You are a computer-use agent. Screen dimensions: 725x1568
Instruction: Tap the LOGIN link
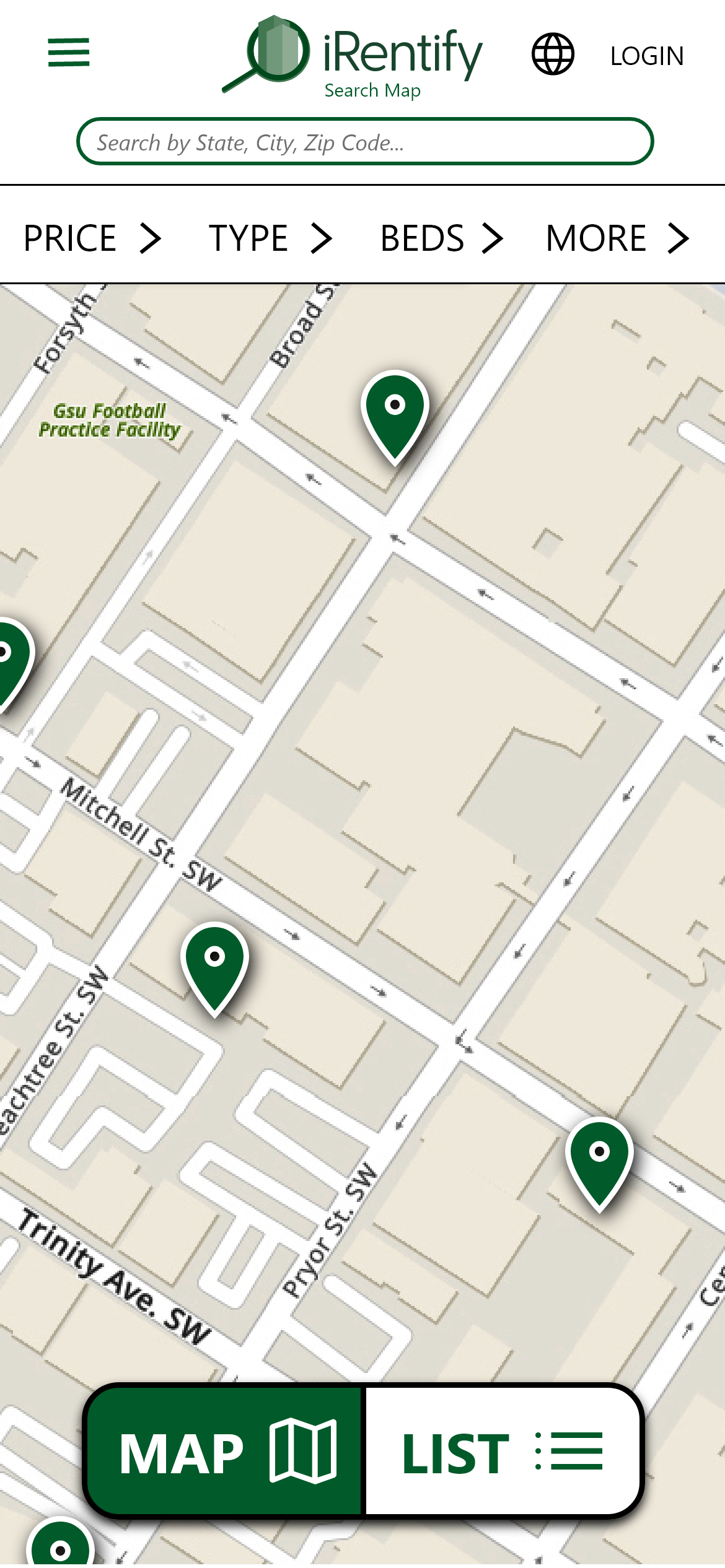pos(647,56)
